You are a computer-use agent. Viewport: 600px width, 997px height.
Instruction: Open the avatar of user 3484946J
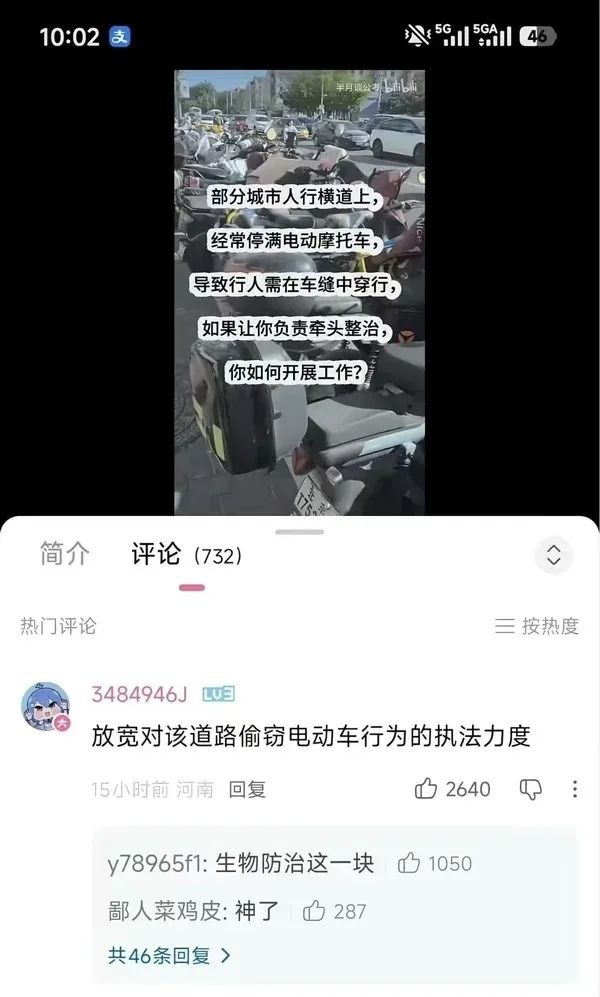[46, 707]
